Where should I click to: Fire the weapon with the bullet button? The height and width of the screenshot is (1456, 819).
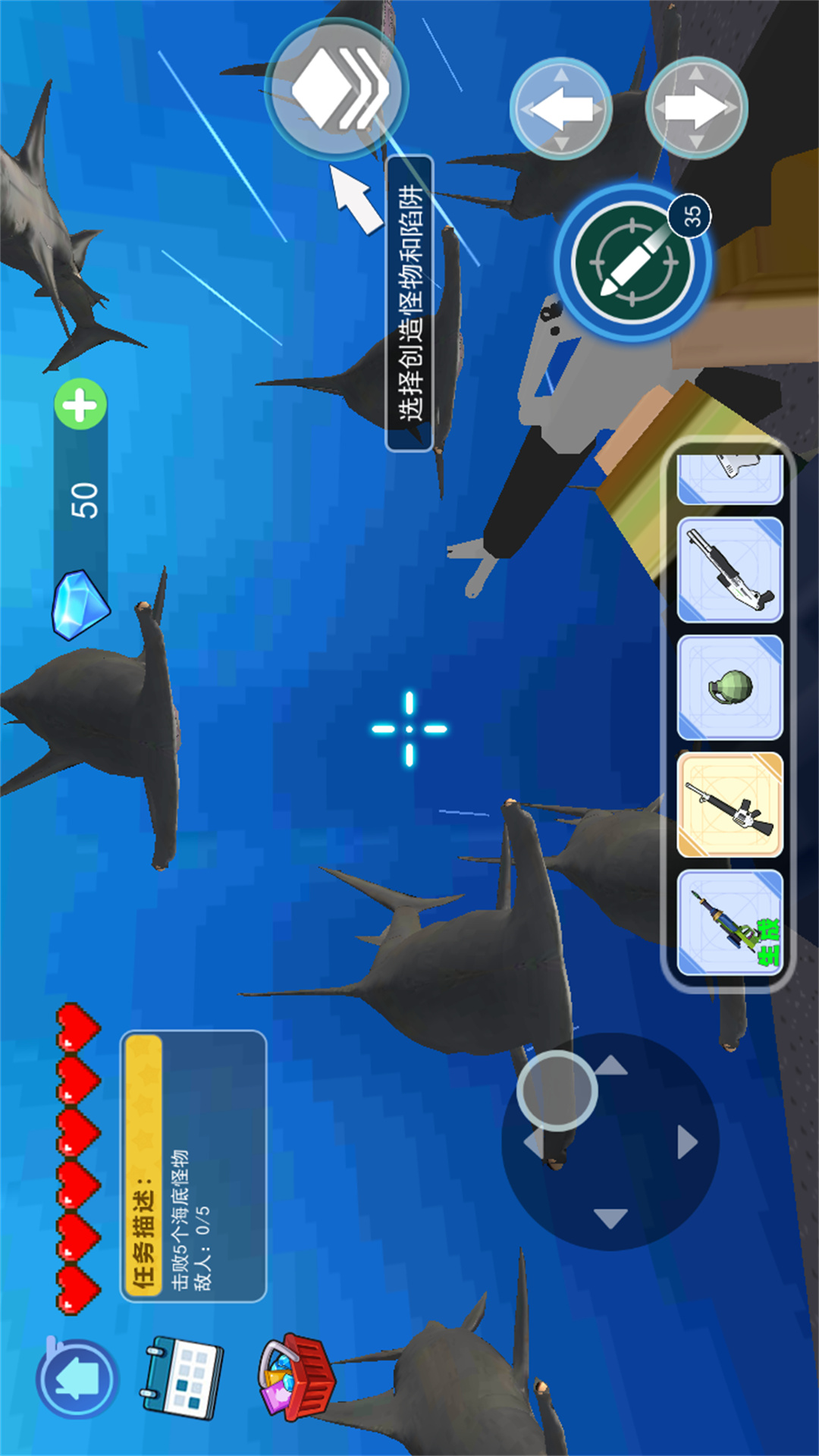(633, 262)
